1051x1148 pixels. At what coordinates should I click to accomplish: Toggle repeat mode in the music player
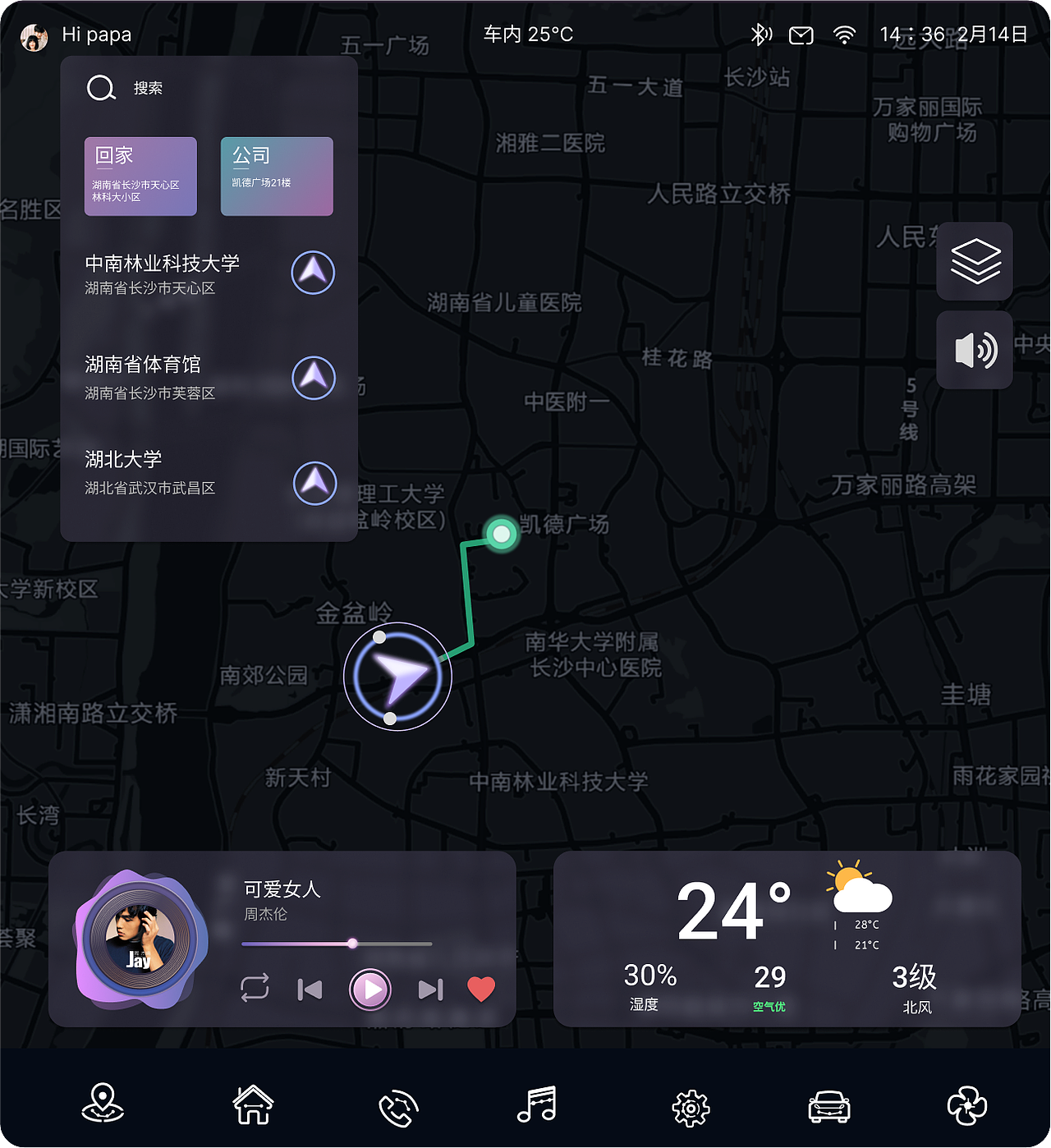pos(255,990)
